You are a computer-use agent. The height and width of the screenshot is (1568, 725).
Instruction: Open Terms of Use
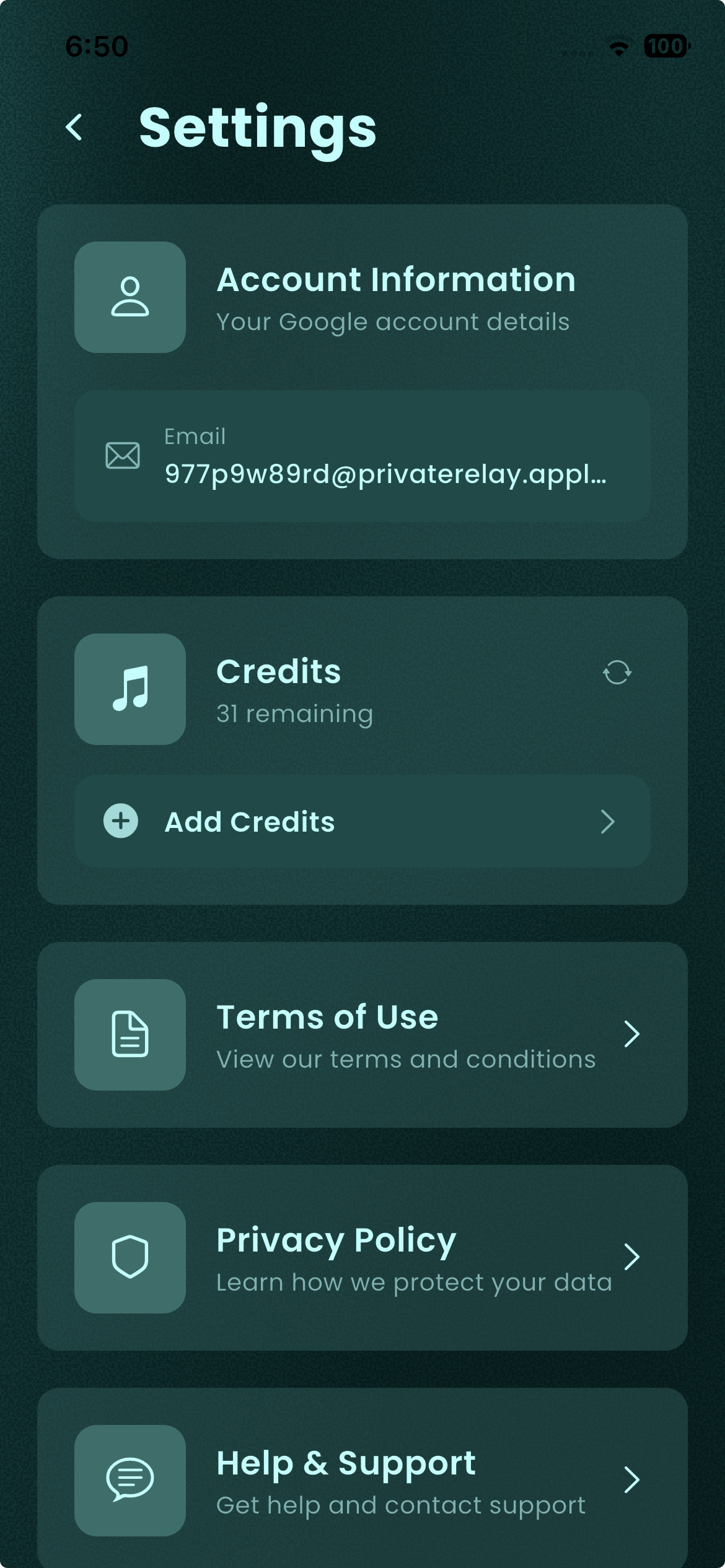(362, 1034)
